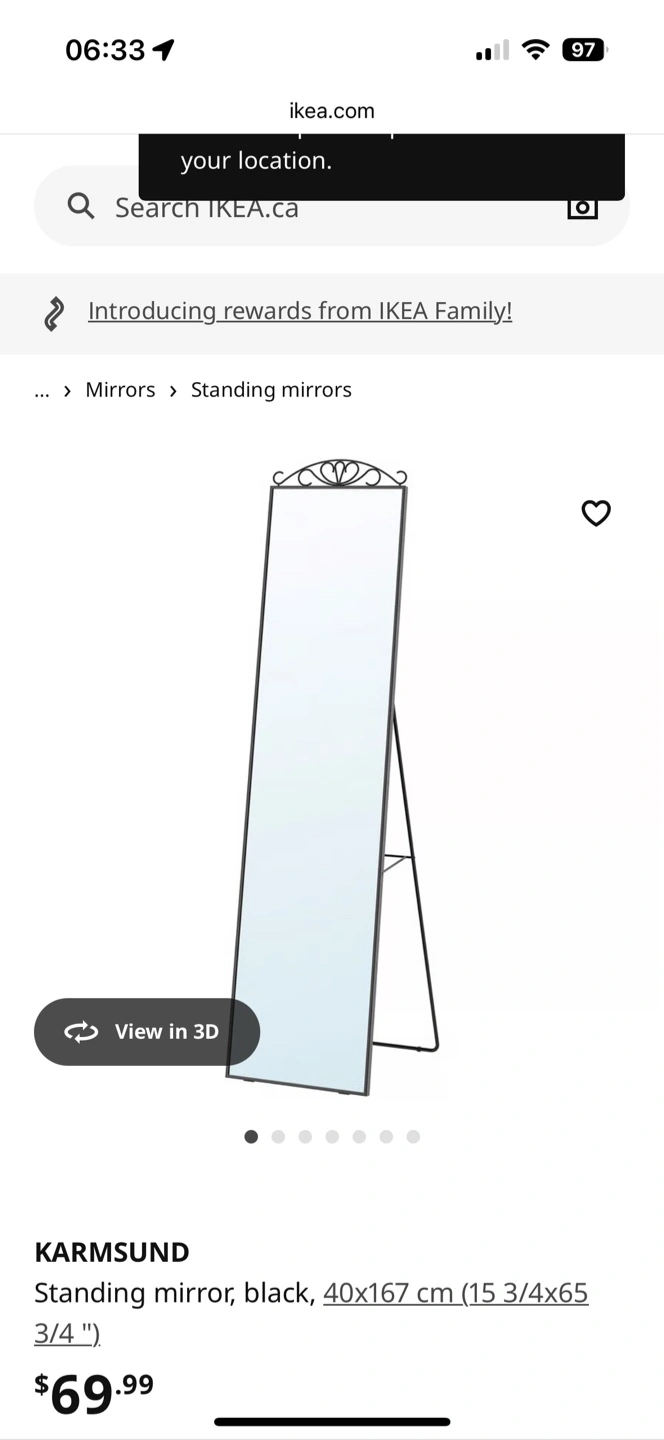Go to the Standing mirrors breadcrumb
Viewport: 664px width, 1440px height.
coord(271,390)
